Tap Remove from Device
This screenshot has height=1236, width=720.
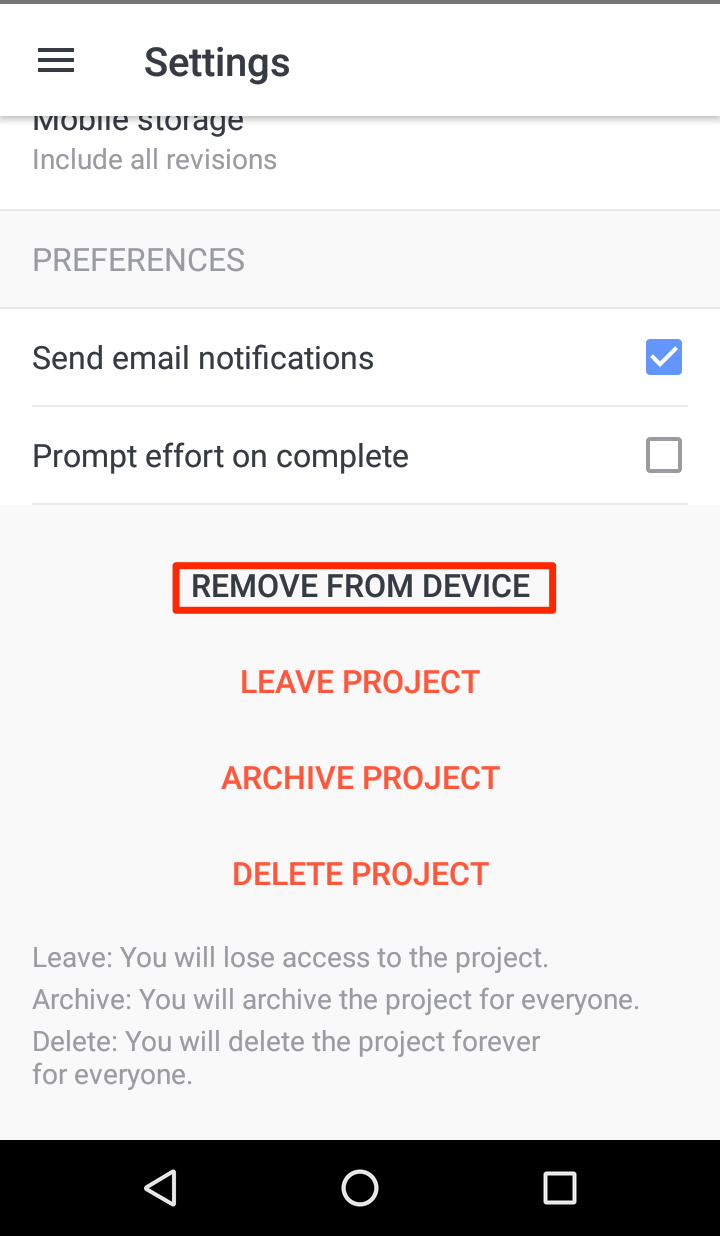[361, 587]
